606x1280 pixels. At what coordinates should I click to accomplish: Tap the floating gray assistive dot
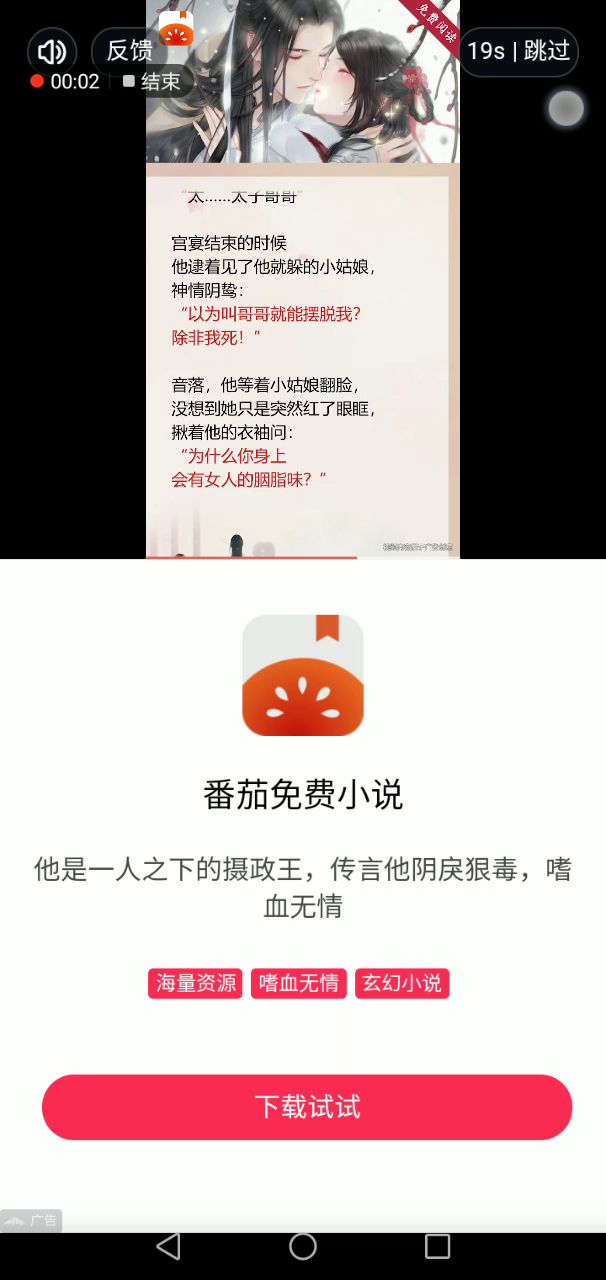(566, 108)
